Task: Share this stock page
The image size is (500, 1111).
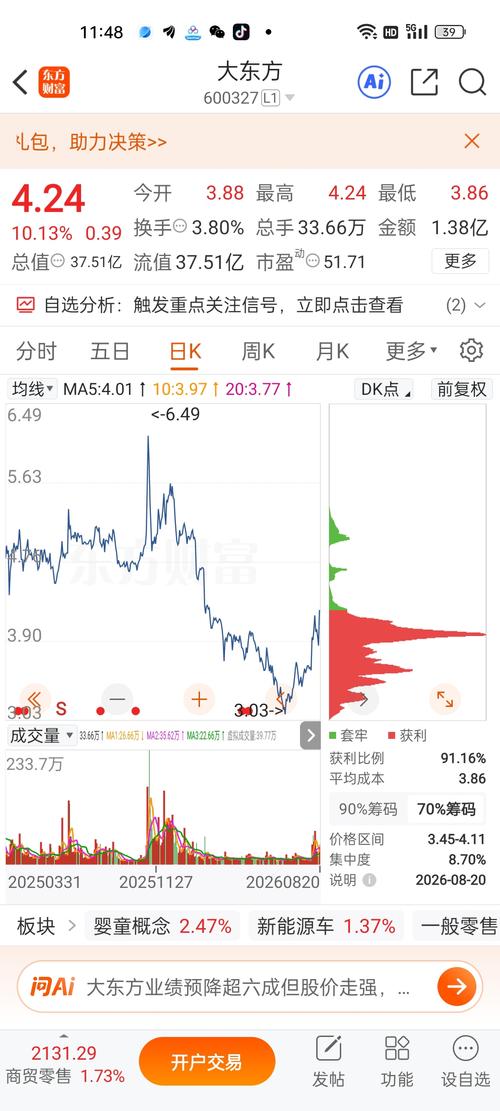Action: point(424,82)
